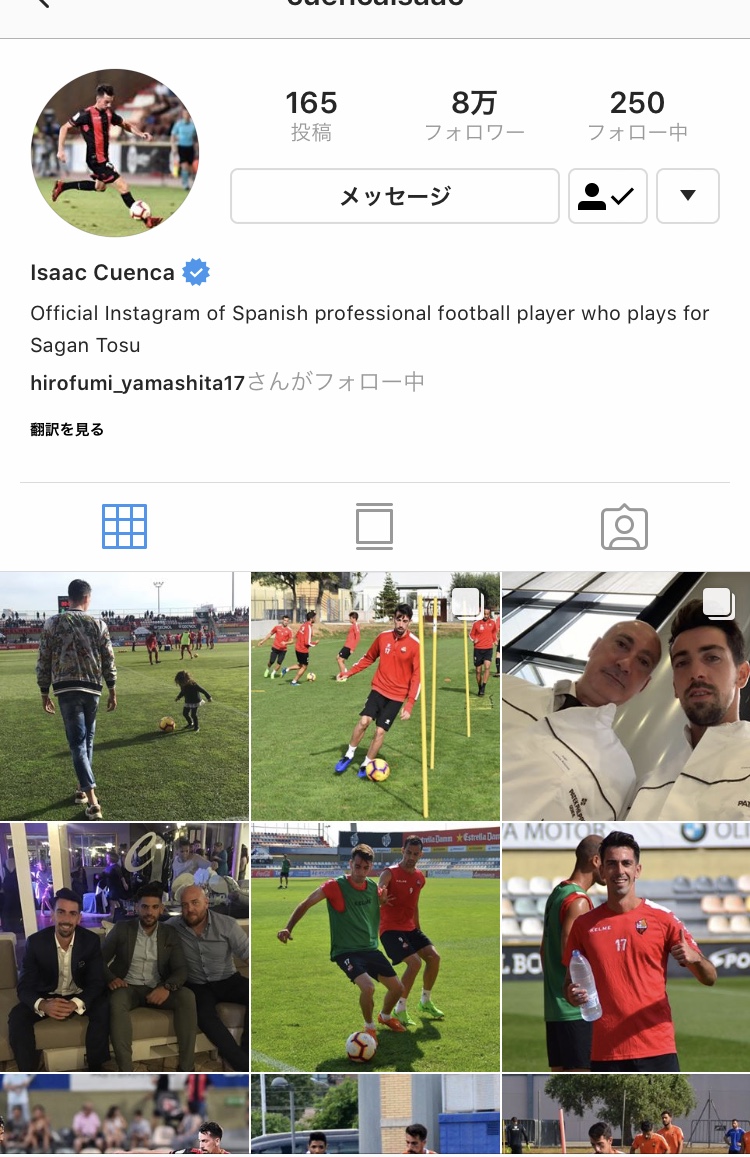
Task: Open the post with green bib player dribbling
Action: click(x=375, y=946)
